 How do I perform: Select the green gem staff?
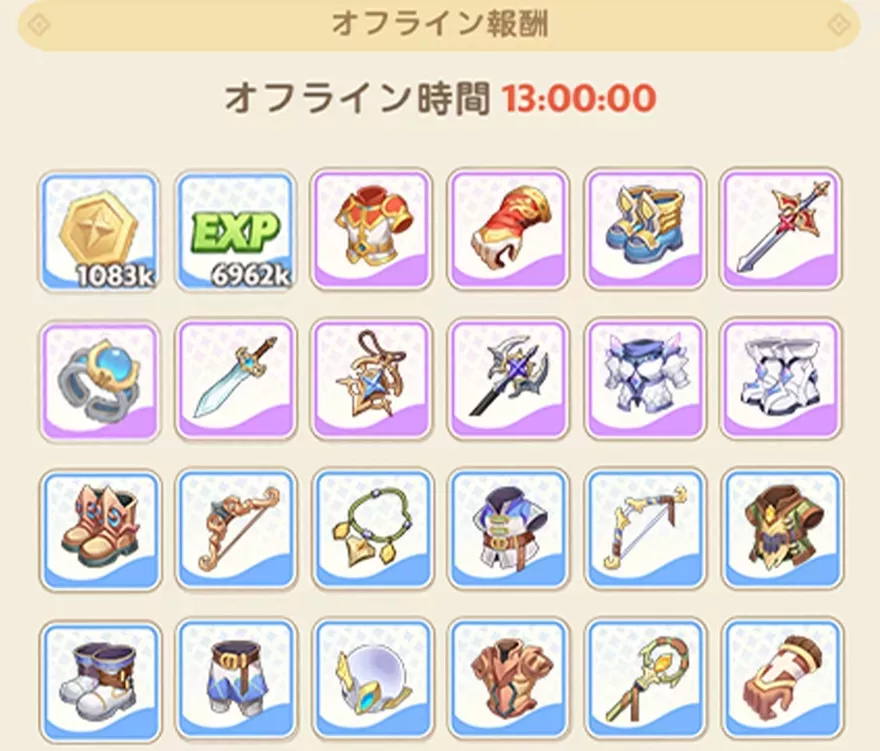coord(646,680)
